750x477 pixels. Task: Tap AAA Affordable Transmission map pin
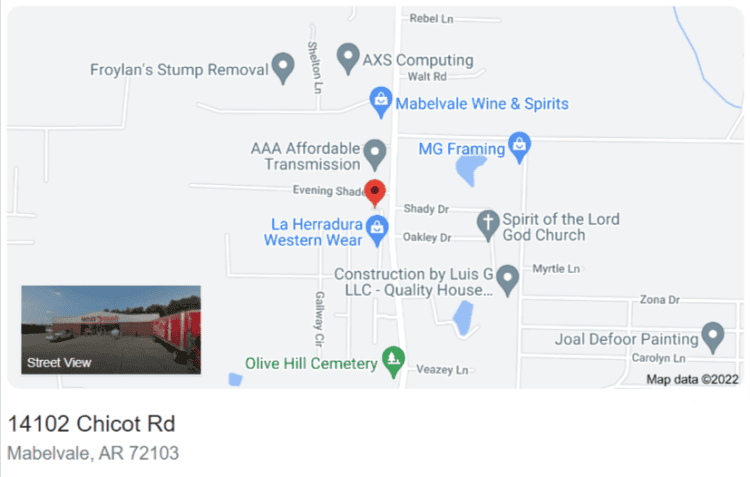click(x=375, y=153)
